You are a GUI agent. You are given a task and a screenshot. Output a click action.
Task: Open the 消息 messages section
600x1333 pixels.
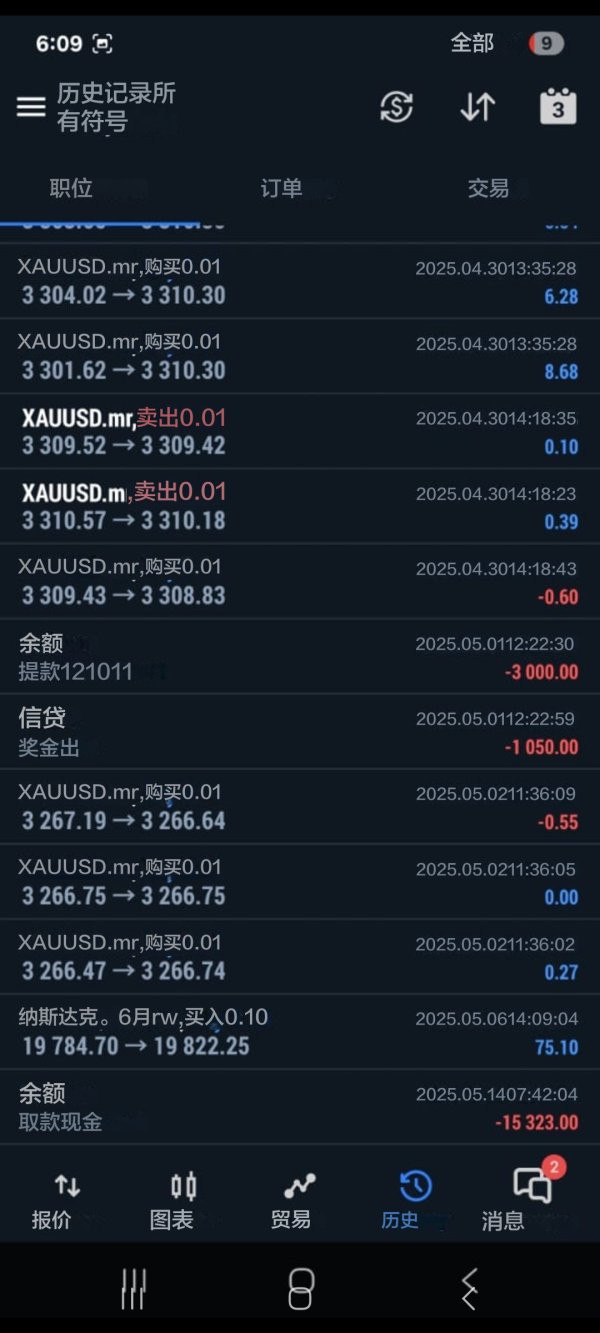tap(528, 1200)
